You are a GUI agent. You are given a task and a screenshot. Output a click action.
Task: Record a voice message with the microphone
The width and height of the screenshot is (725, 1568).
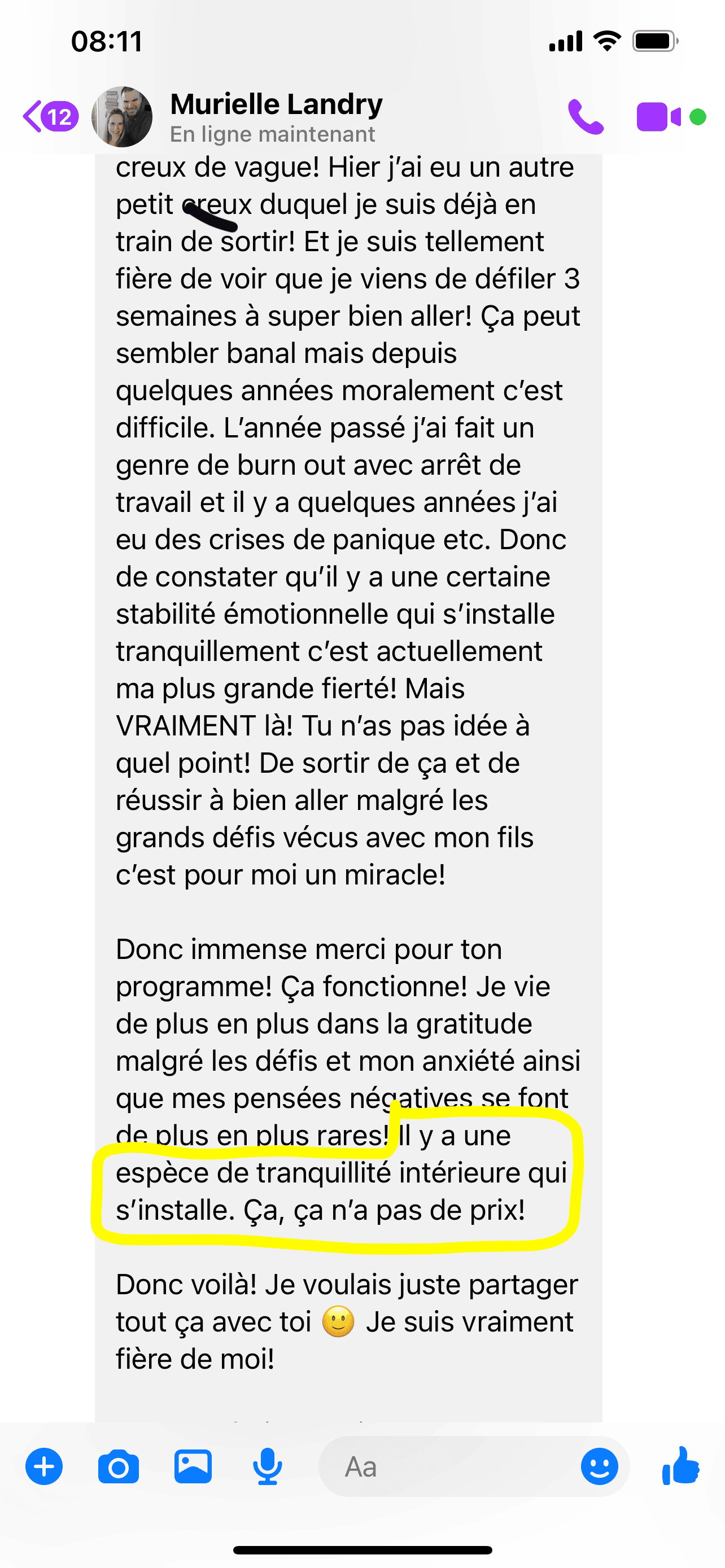(x=267, y=1467)
